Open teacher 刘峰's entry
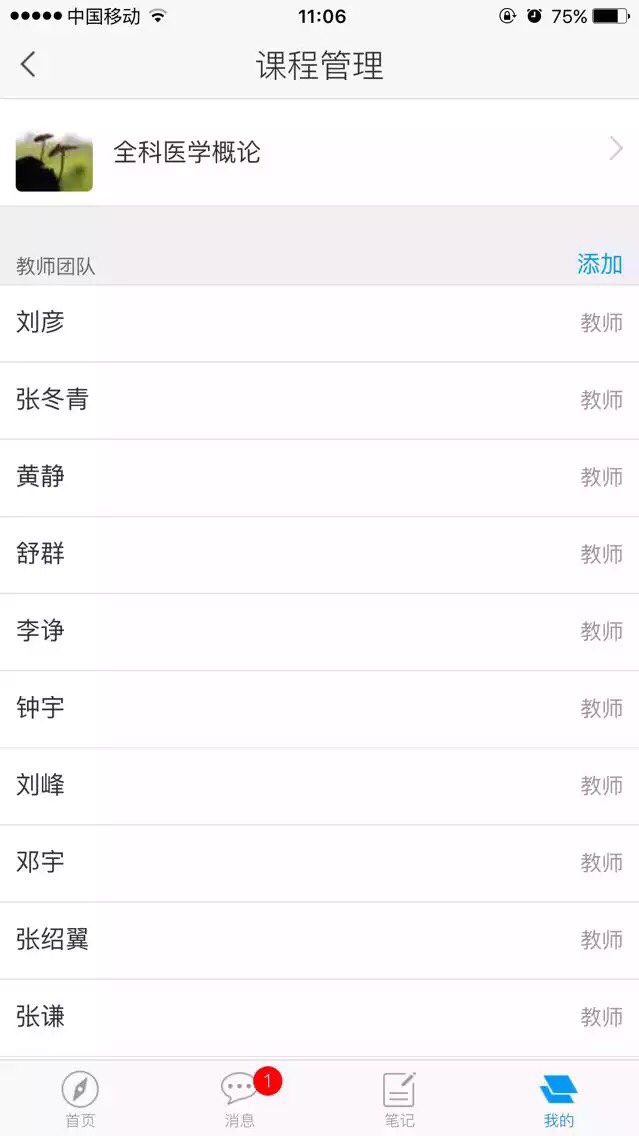 319,785
